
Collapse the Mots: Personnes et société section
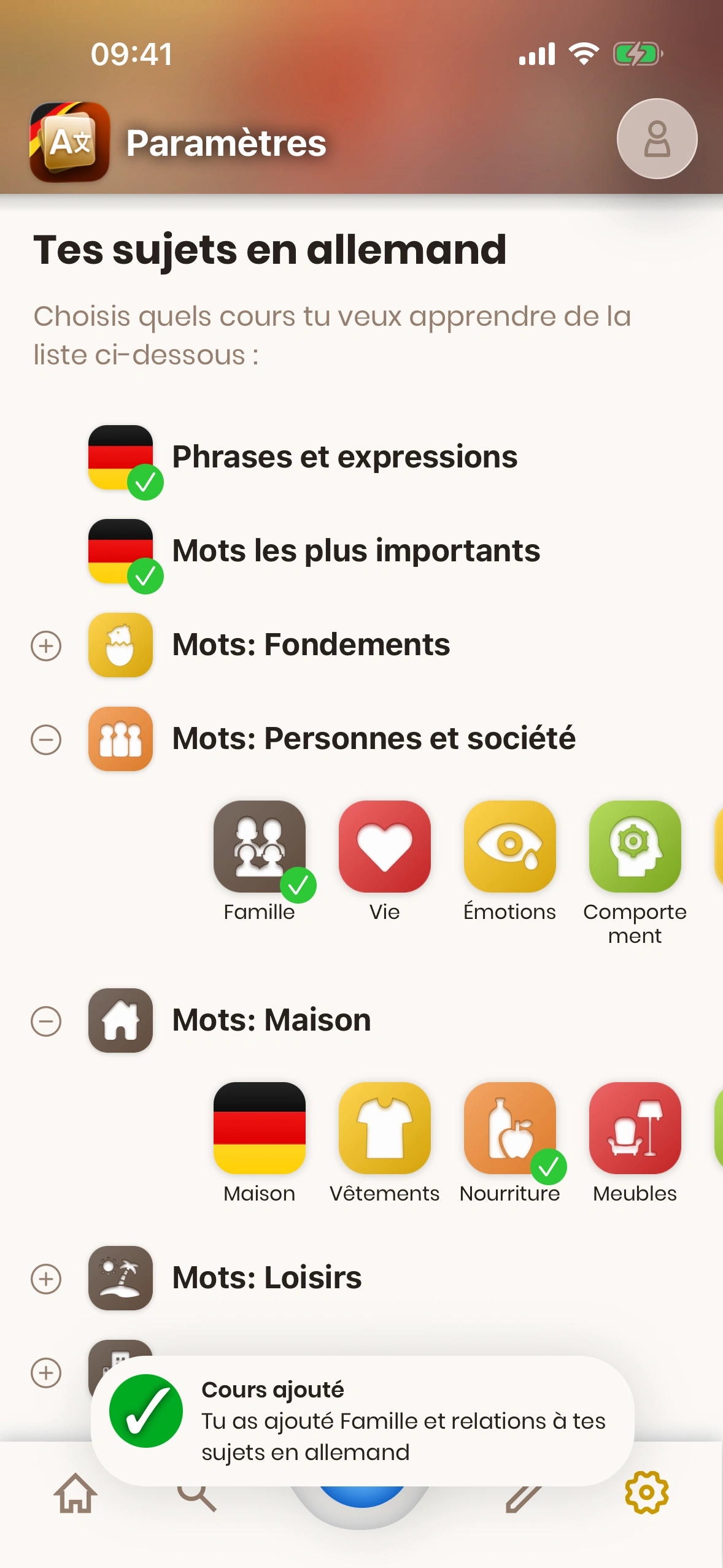[46, 740]
